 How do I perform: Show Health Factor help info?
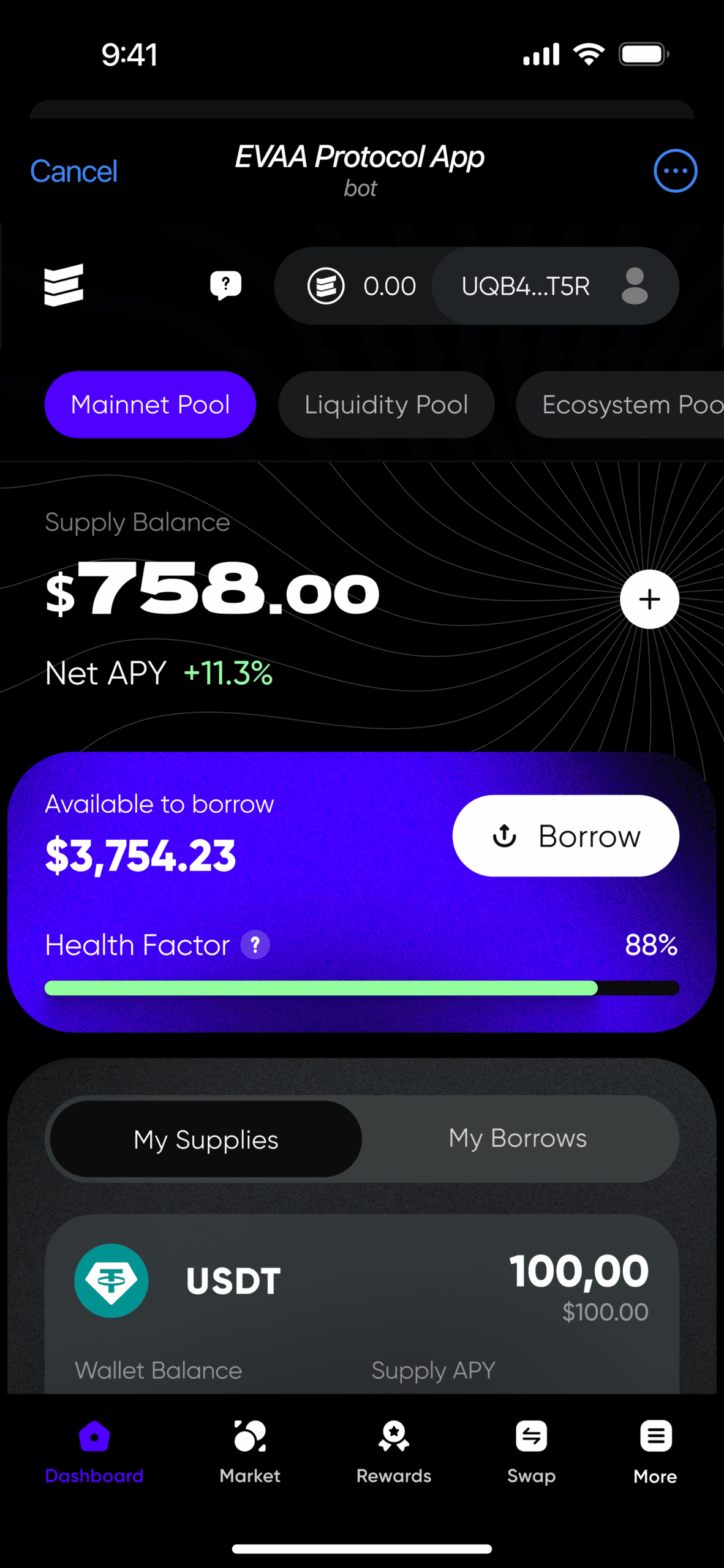[x=255, y=945]
